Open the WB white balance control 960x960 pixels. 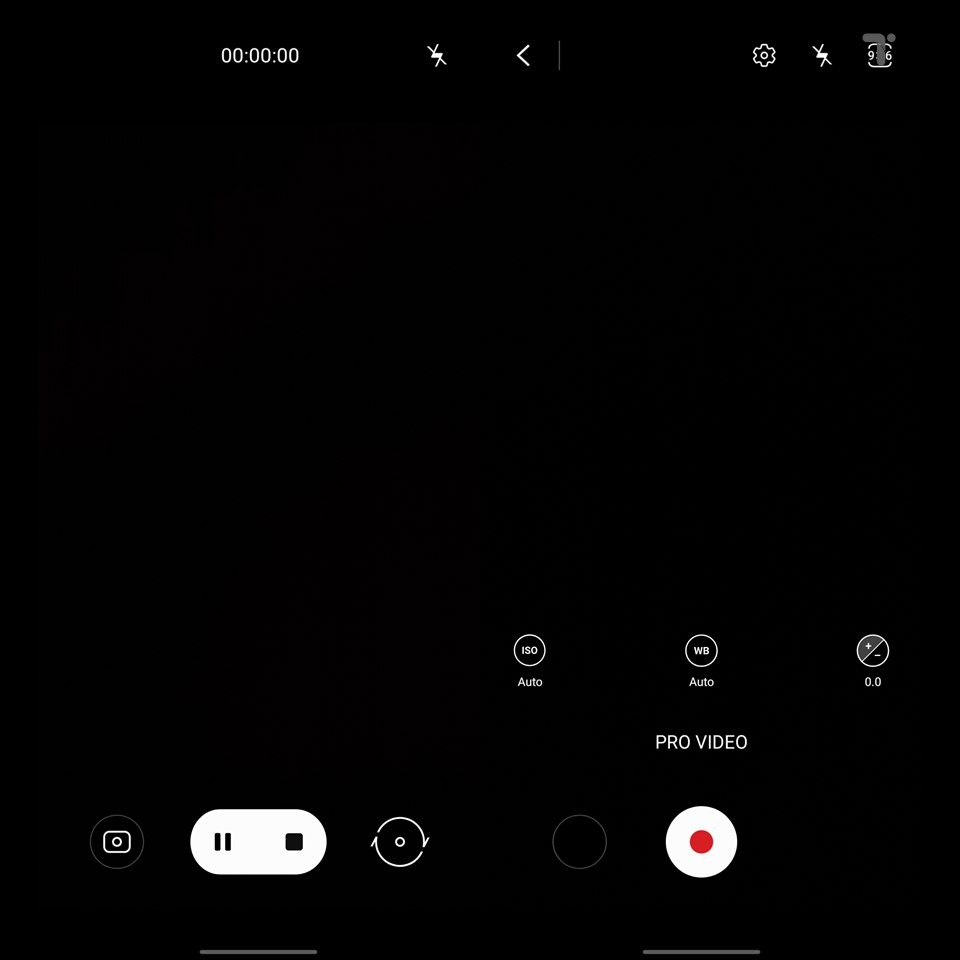(701, 651)
